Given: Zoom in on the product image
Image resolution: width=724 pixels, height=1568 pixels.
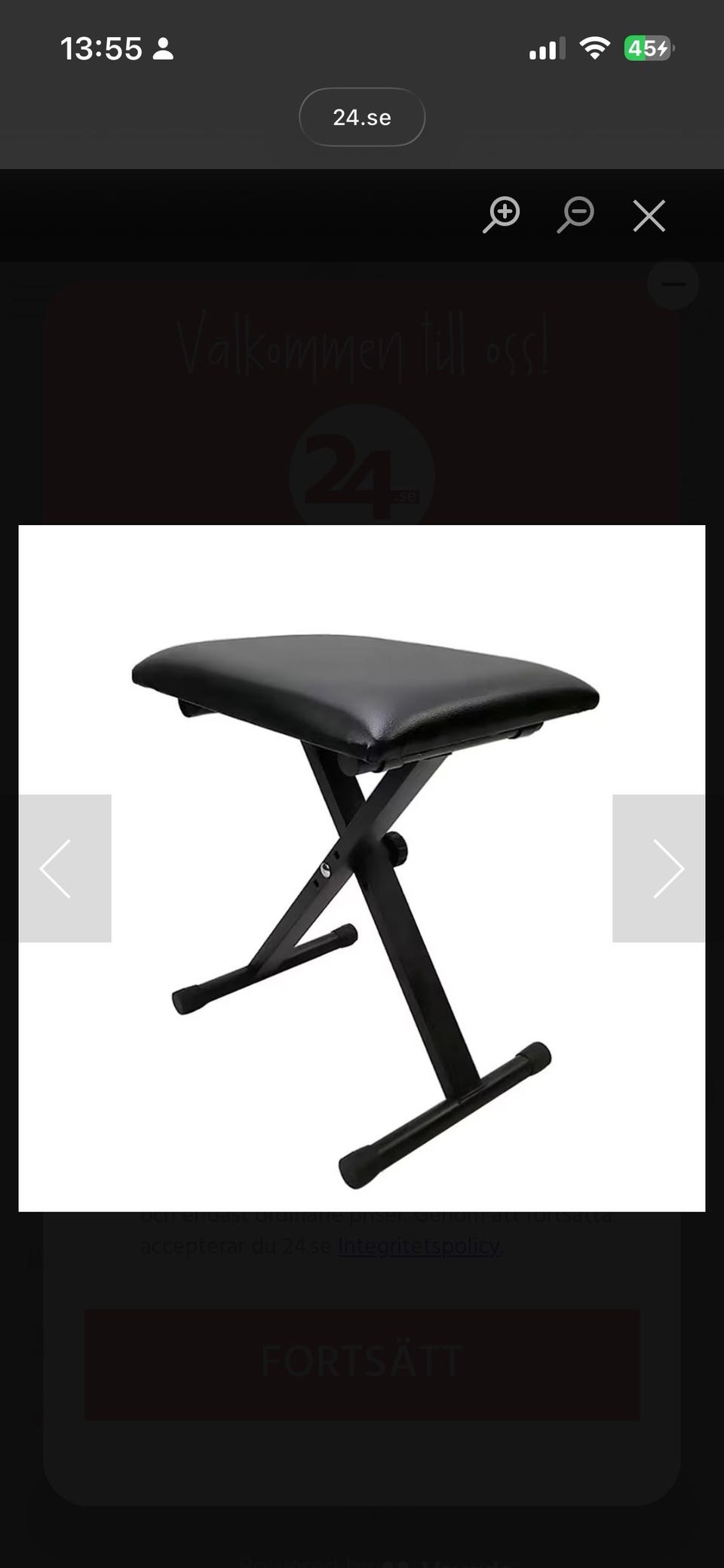Looking at the screenshot, I should [x=502, y=215].
